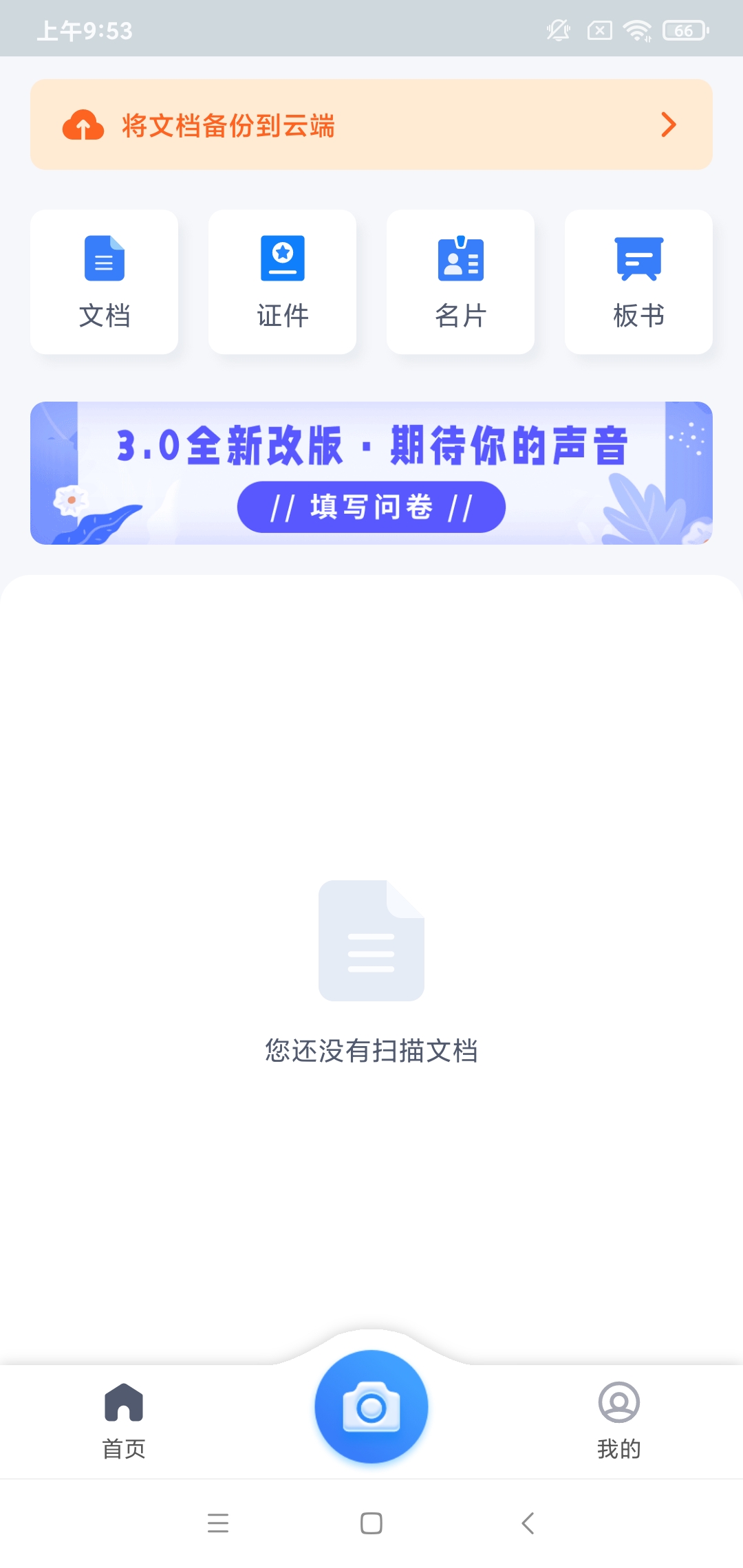
Task: Tap the 填写问卷 survey button
Action: point(371,507)
